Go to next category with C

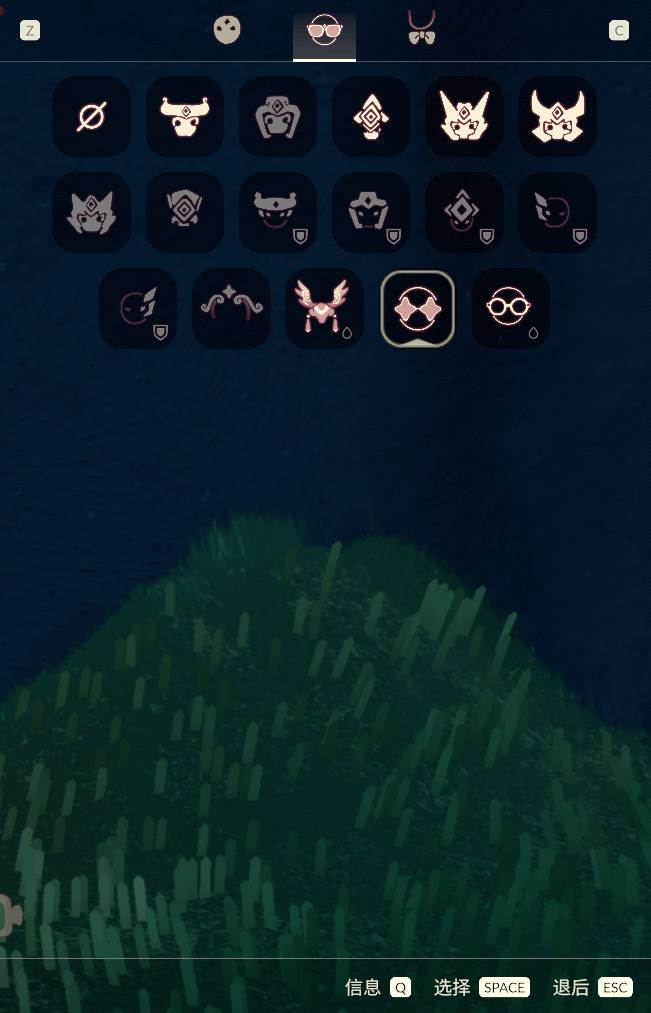[619, 30]
